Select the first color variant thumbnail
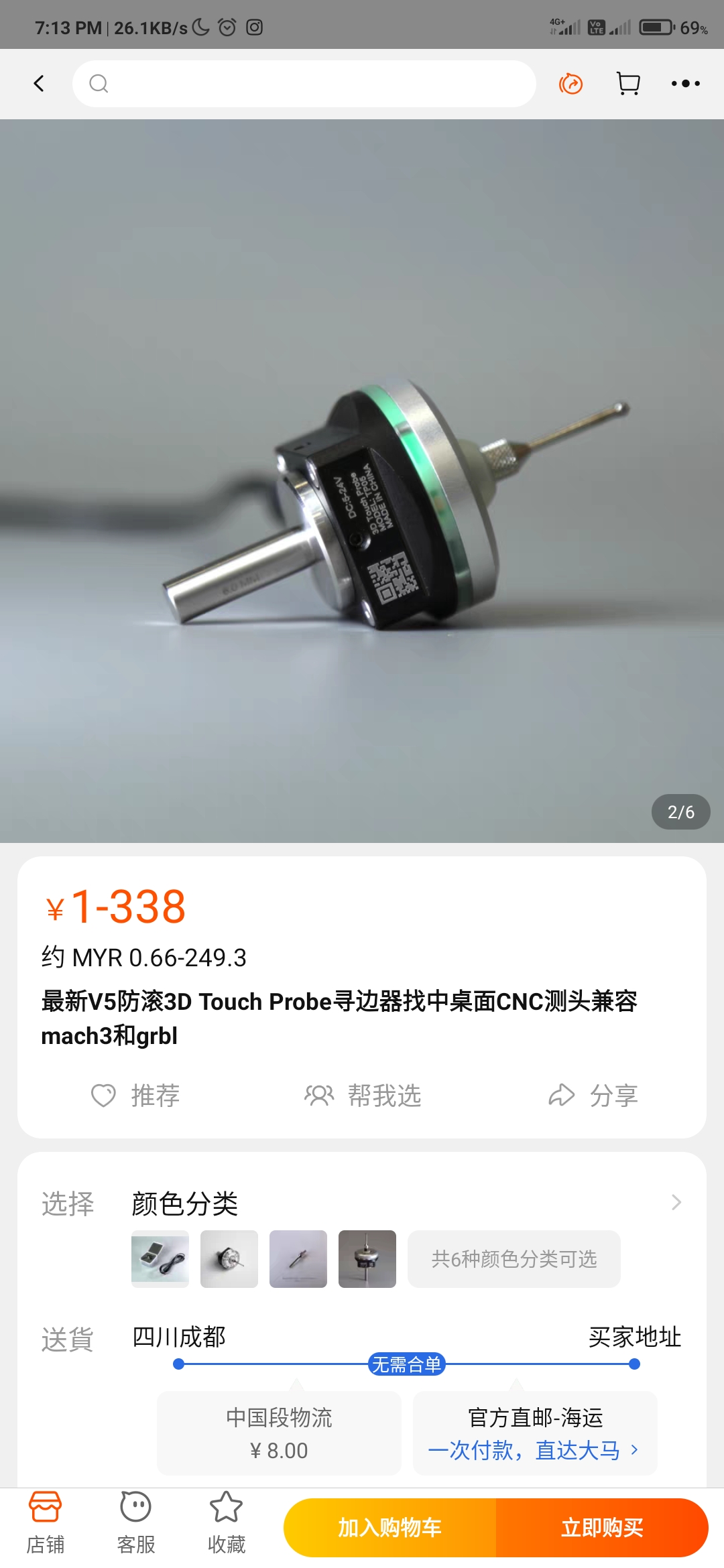This screenshot has height=1568, width=724. [160, 1258]
